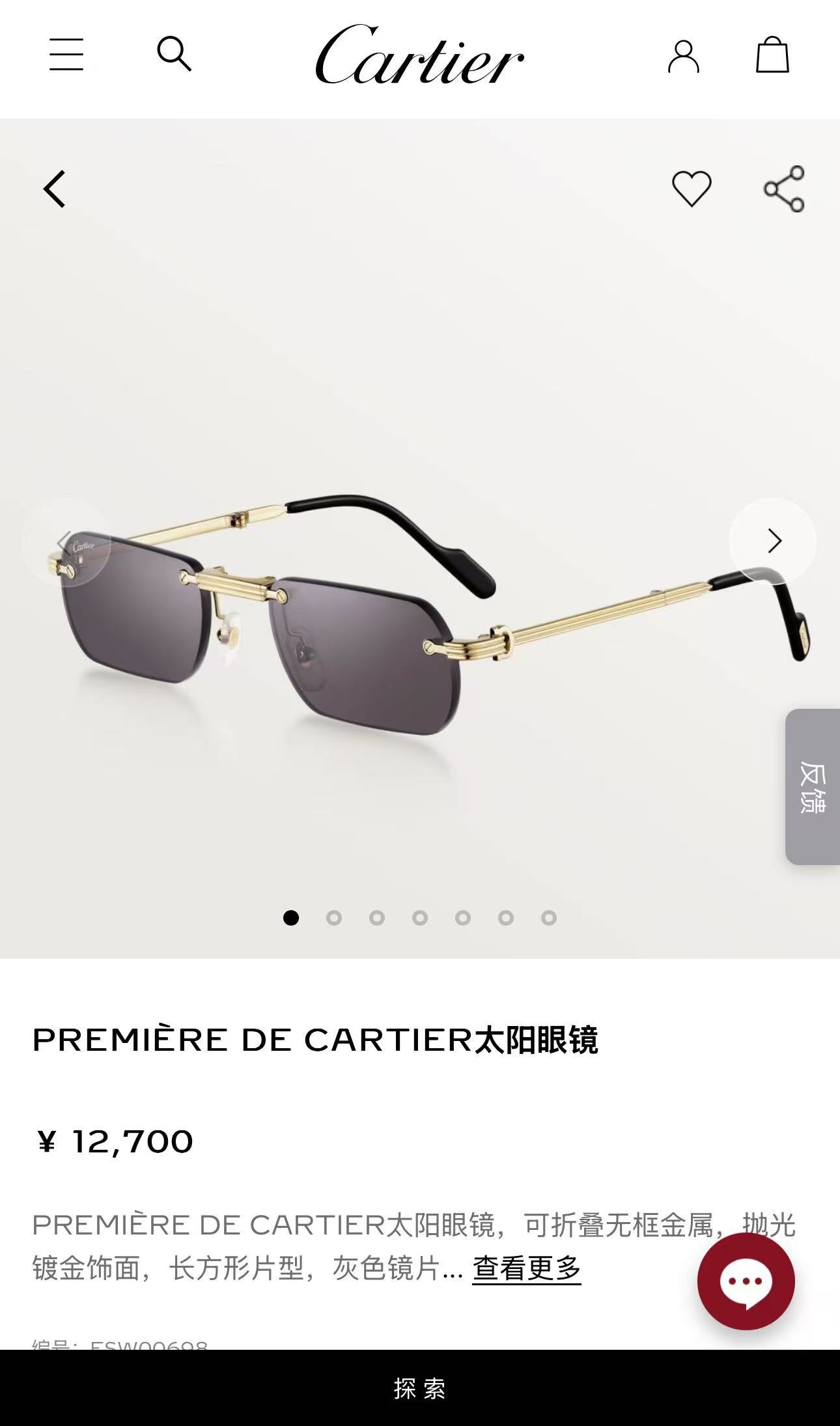
Task: Jump to the last image dot
Action: coord(549,918)
